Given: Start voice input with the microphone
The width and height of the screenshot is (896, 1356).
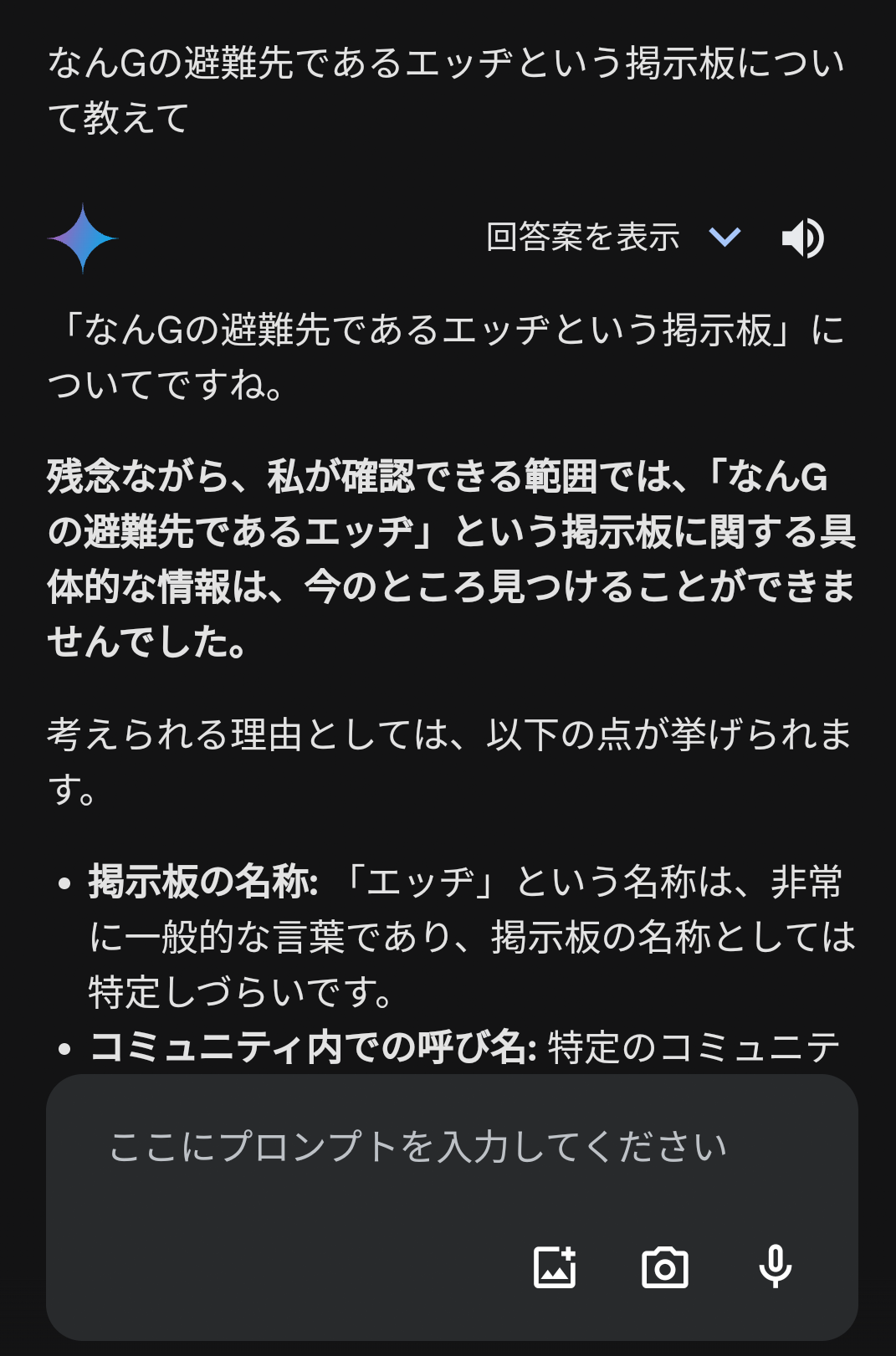Looking at the screenshot, I should point(775,1266).
